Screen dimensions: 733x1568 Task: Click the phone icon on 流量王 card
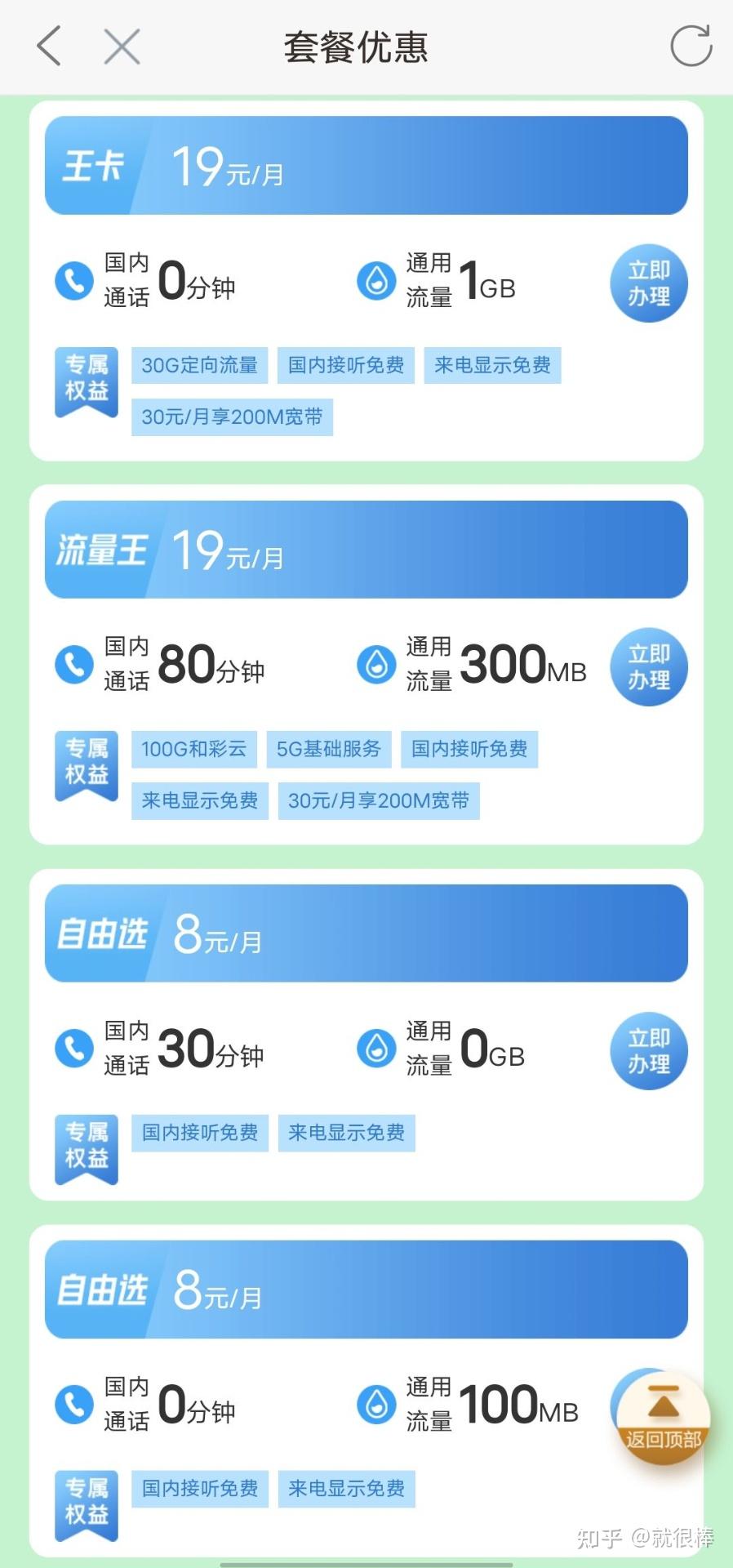pos(73,664)
